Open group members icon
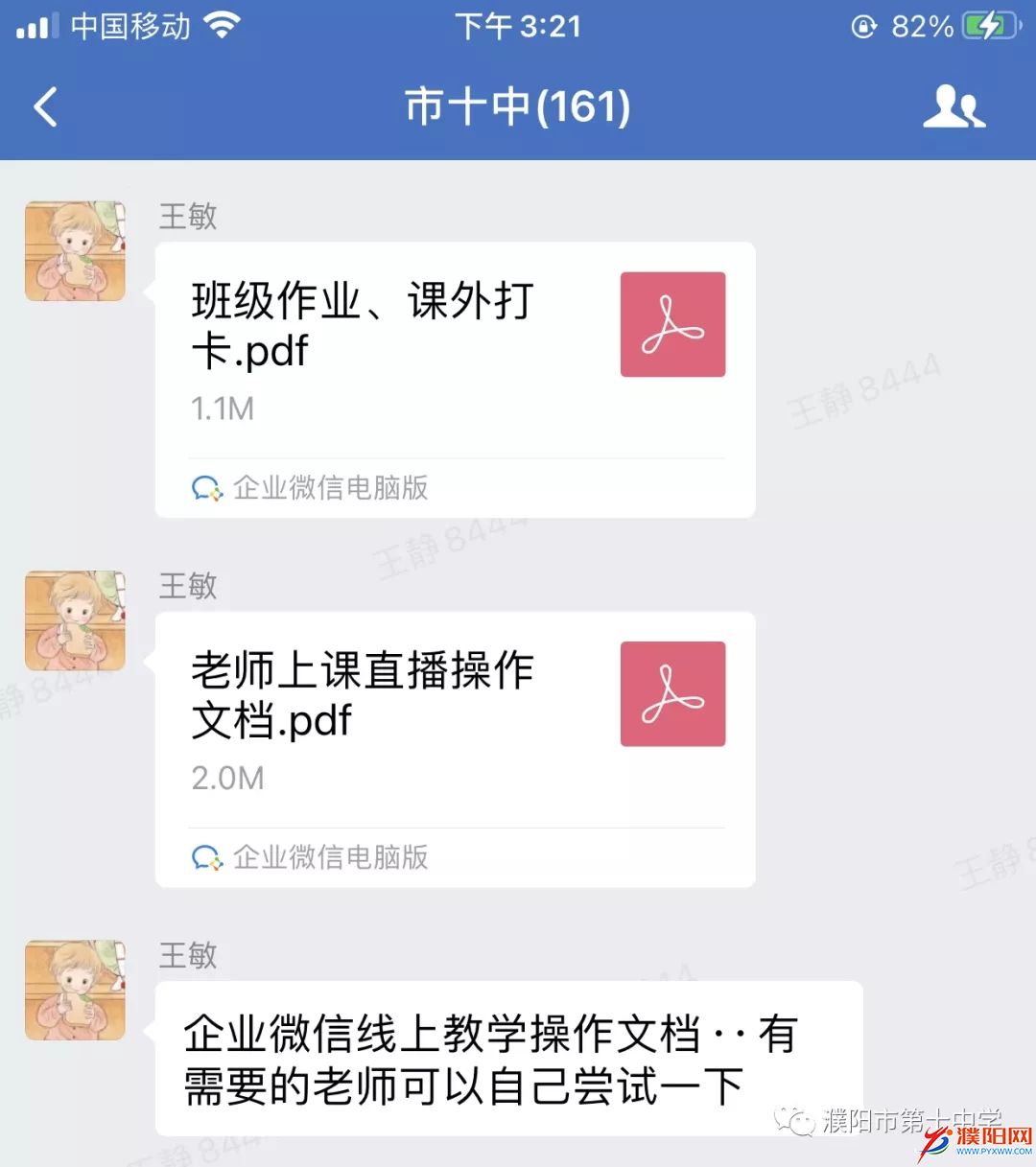The width and height of the screenshot is (1036, 1167). pyautogui.click(x=954, y=106)
